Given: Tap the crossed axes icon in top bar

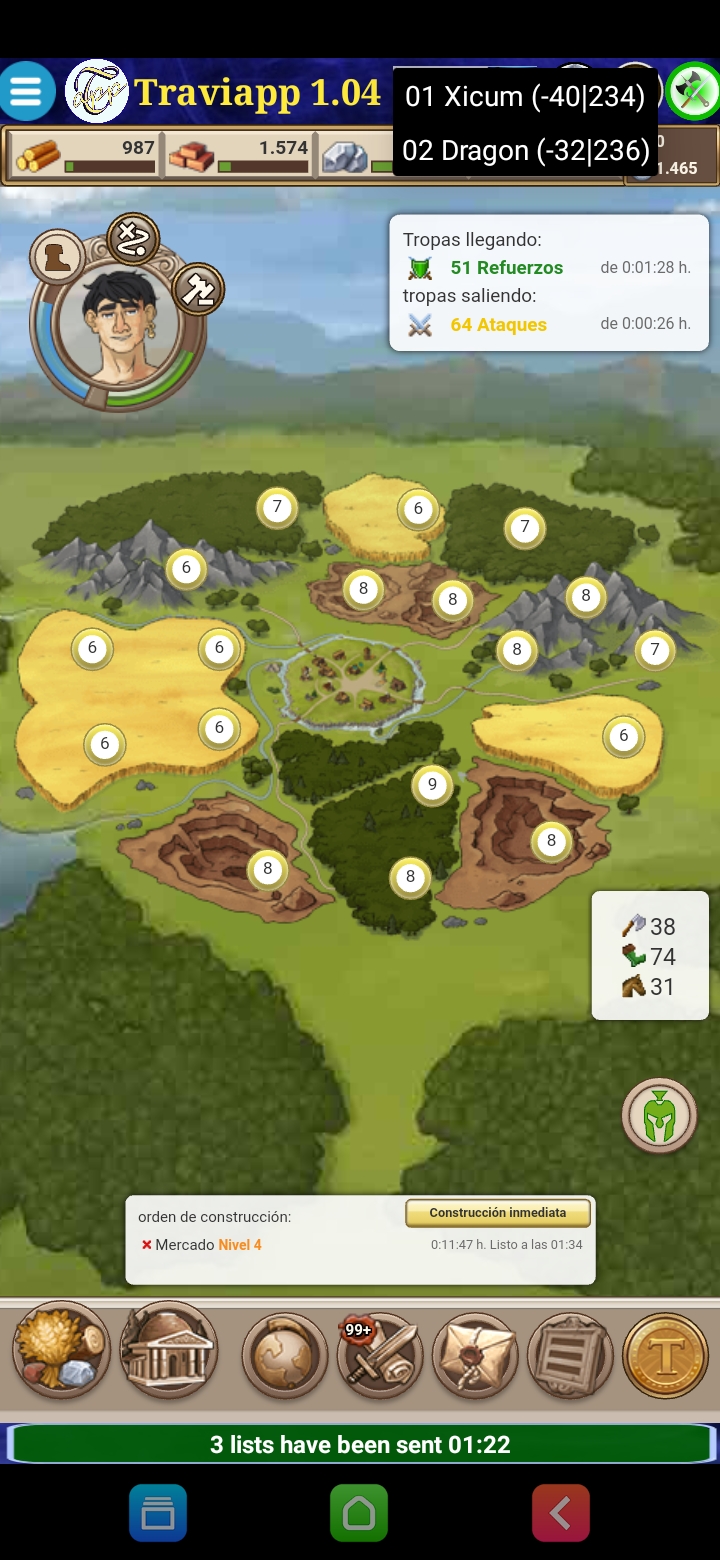Looking at the screenshot, I should click(x=693, y=91).
